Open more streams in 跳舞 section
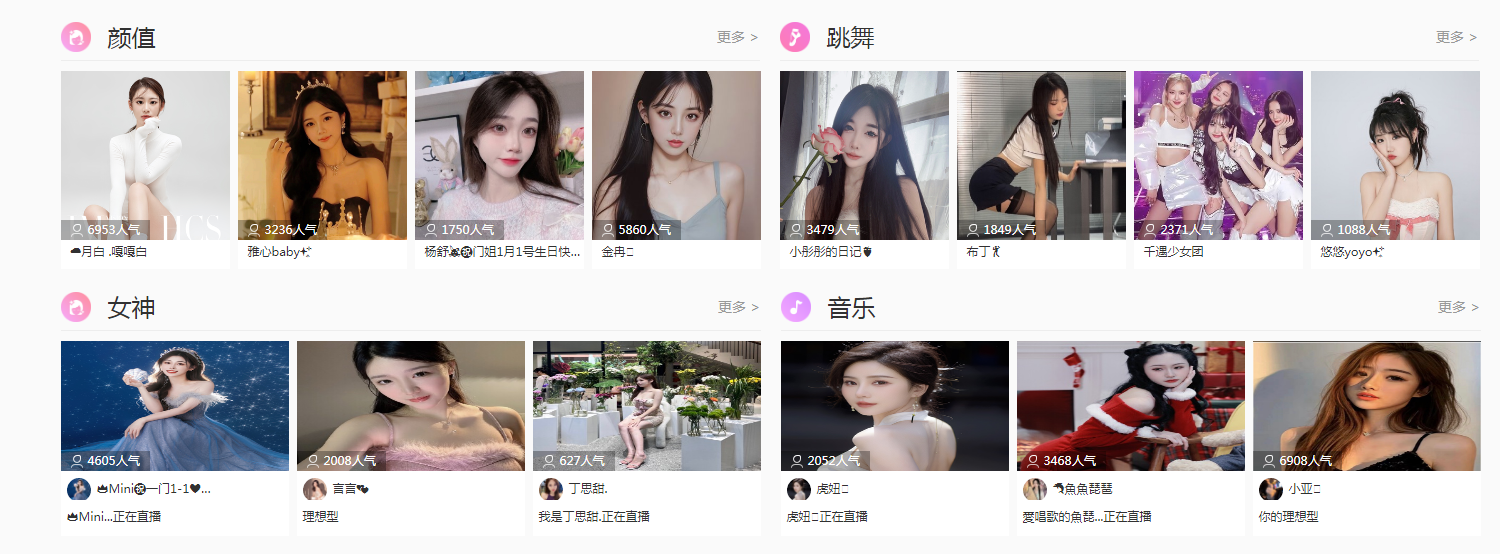1500x554 pixels. (1456, 38)
